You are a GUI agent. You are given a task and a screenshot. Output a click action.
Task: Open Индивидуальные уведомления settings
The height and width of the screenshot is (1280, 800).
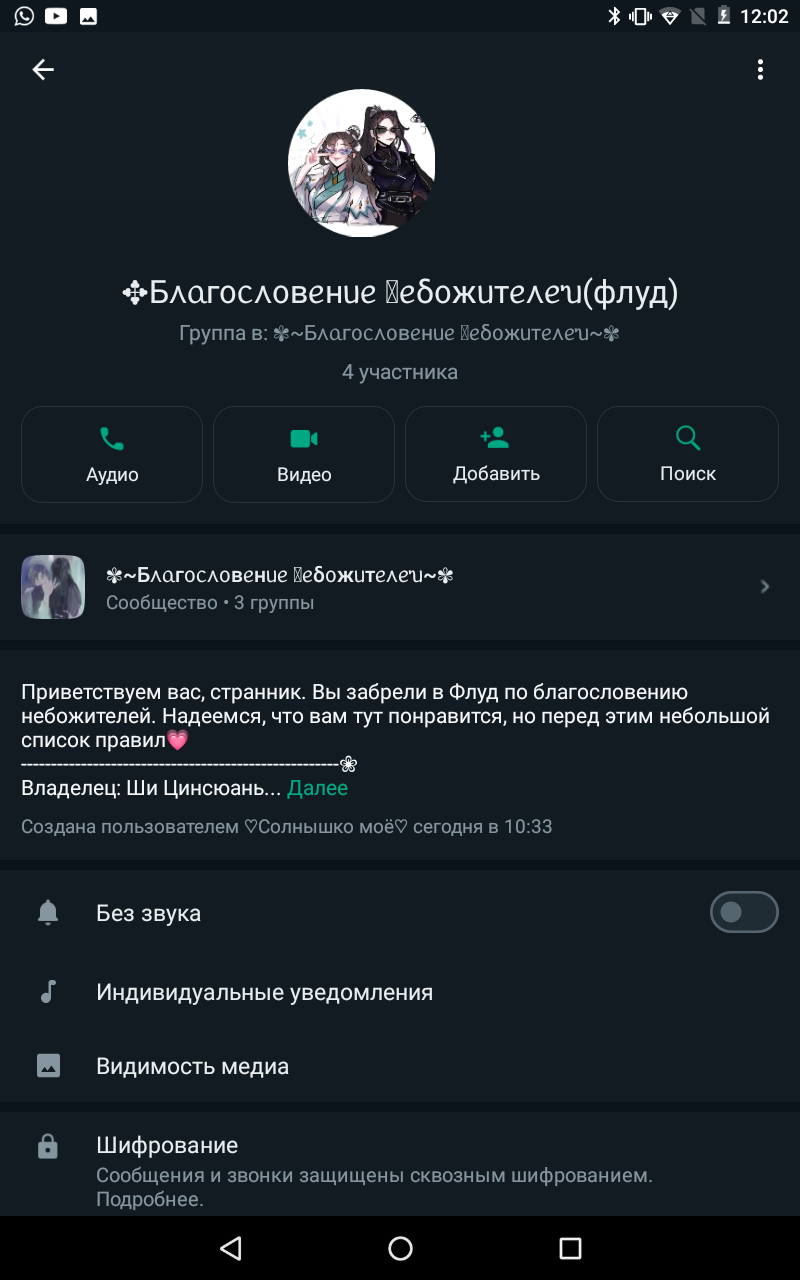click(264, 992)
